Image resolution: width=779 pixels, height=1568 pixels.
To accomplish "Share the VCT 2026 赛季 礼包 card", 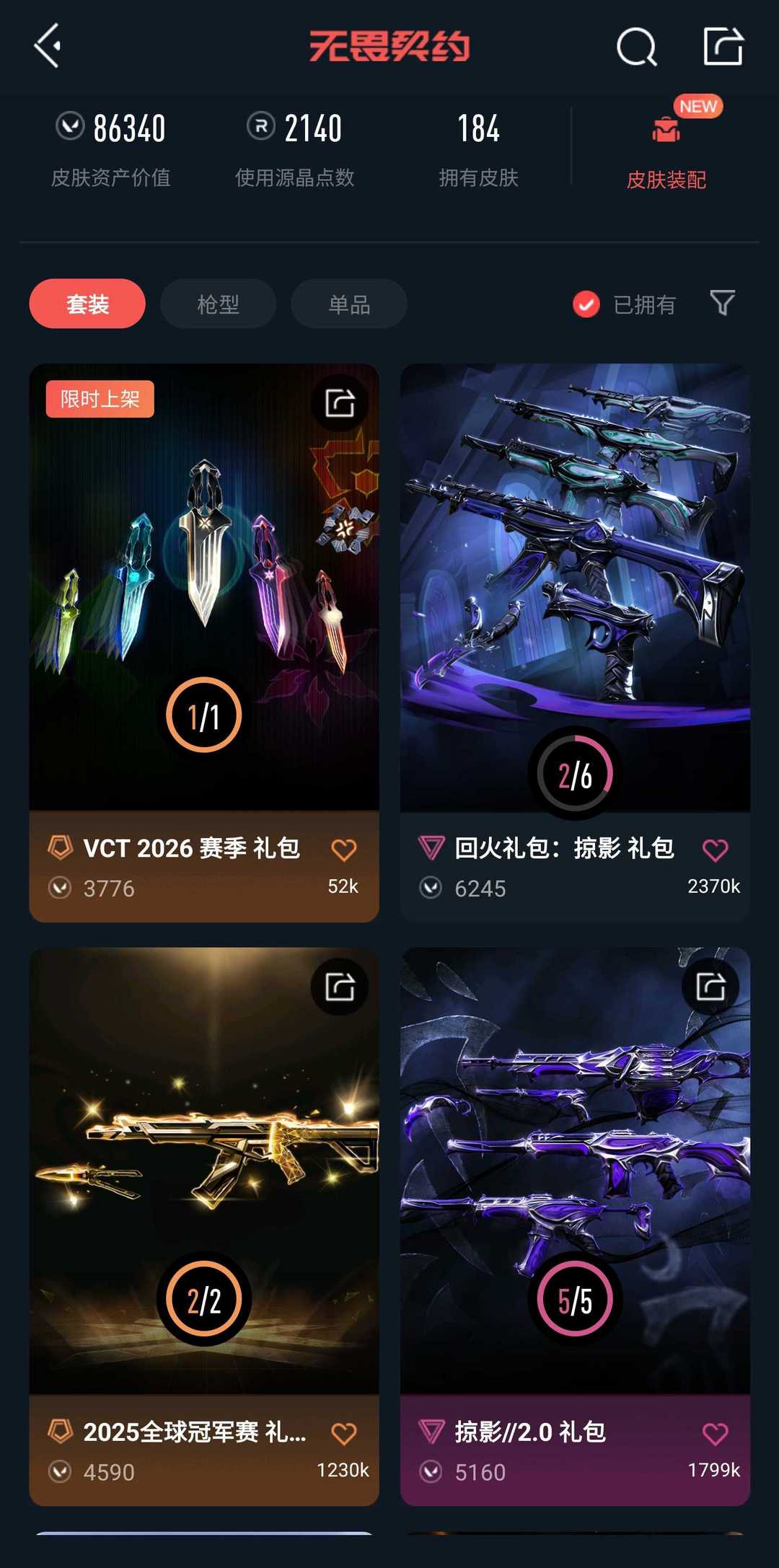I will pyautogui.click(x=340, y=403).
